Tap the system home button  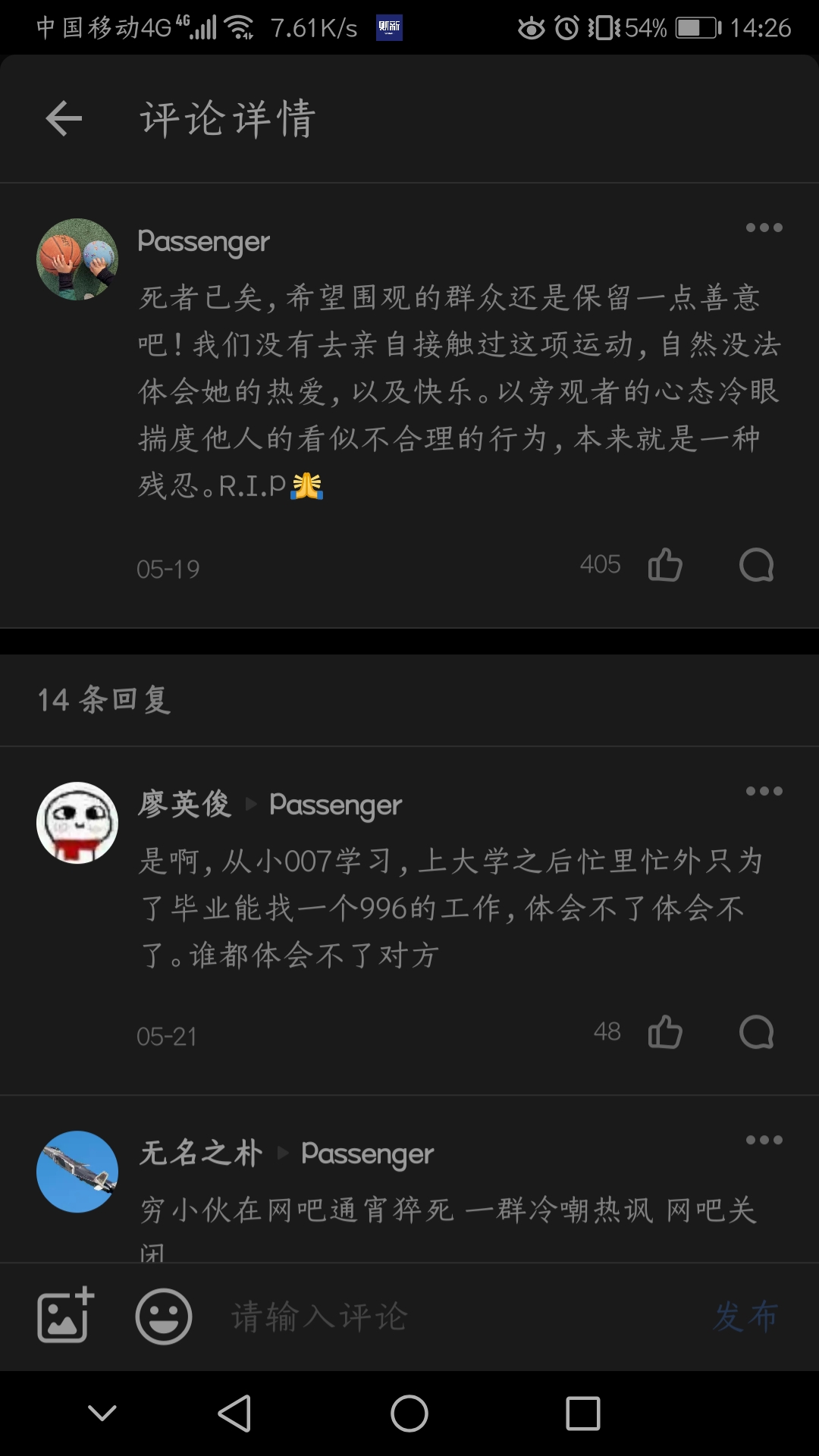[x=409, y=1414]
